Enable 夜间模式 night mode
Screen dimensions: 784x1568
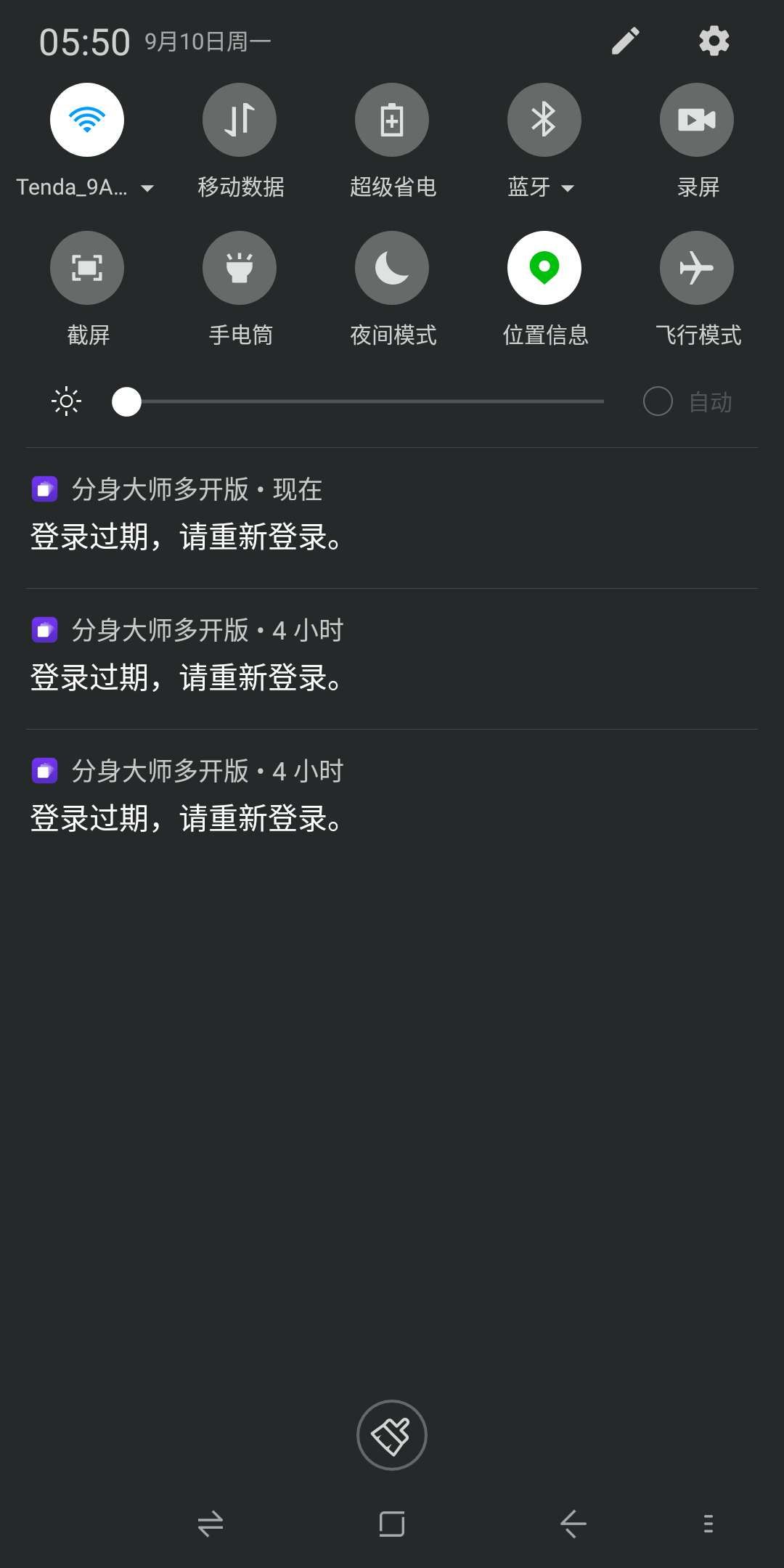392,268
